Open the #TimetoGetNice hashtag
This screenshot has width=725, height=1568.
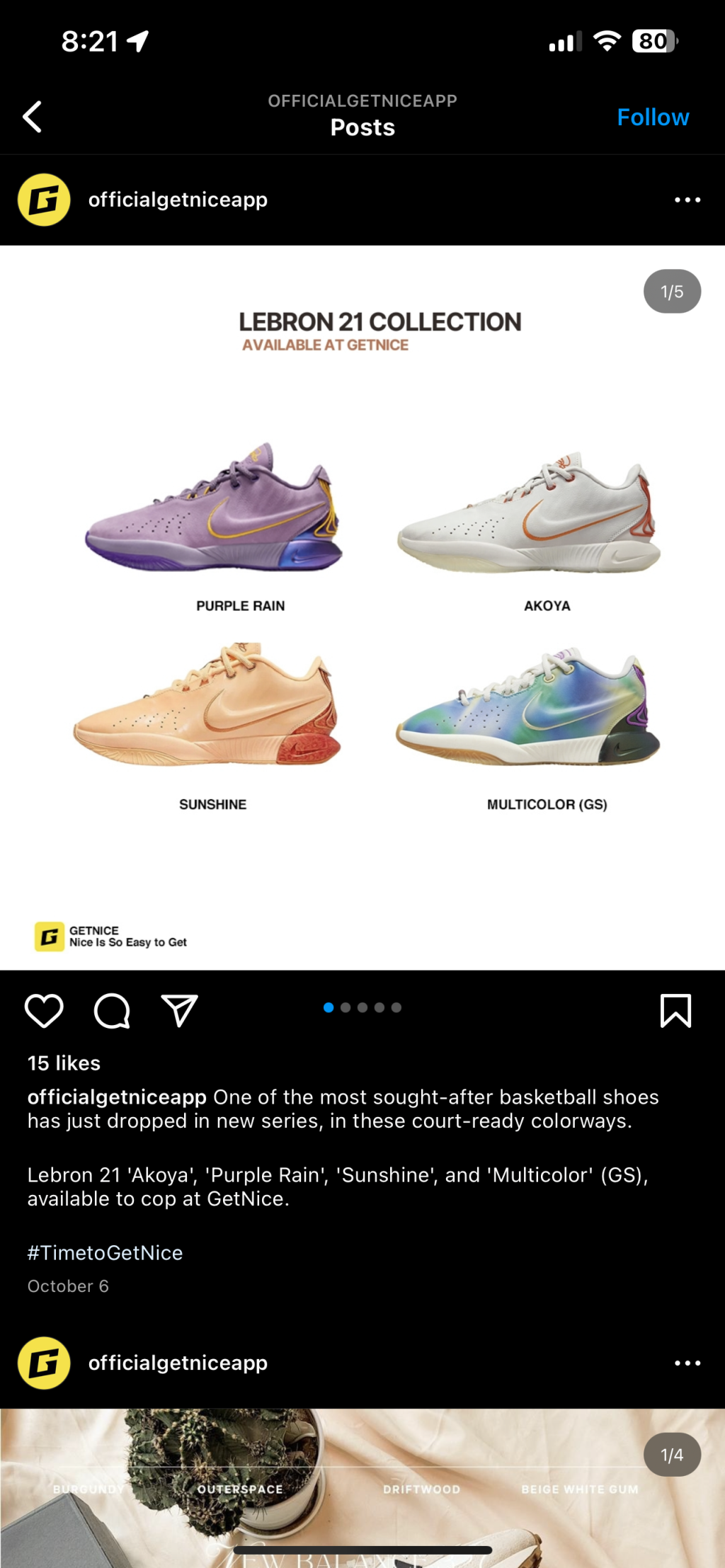click(105, 1253)
